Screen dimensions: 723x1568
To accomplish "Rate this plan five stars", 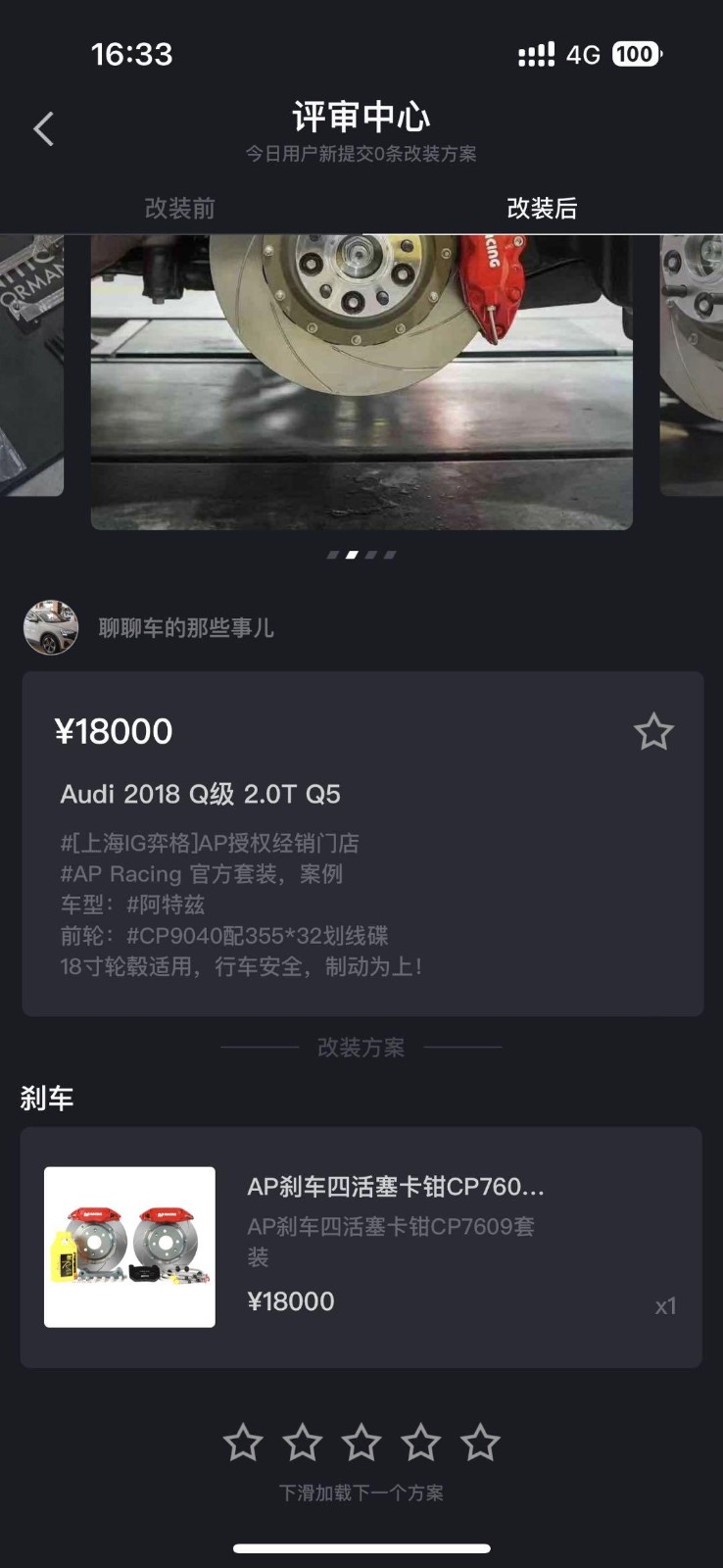I will 480,1443.
